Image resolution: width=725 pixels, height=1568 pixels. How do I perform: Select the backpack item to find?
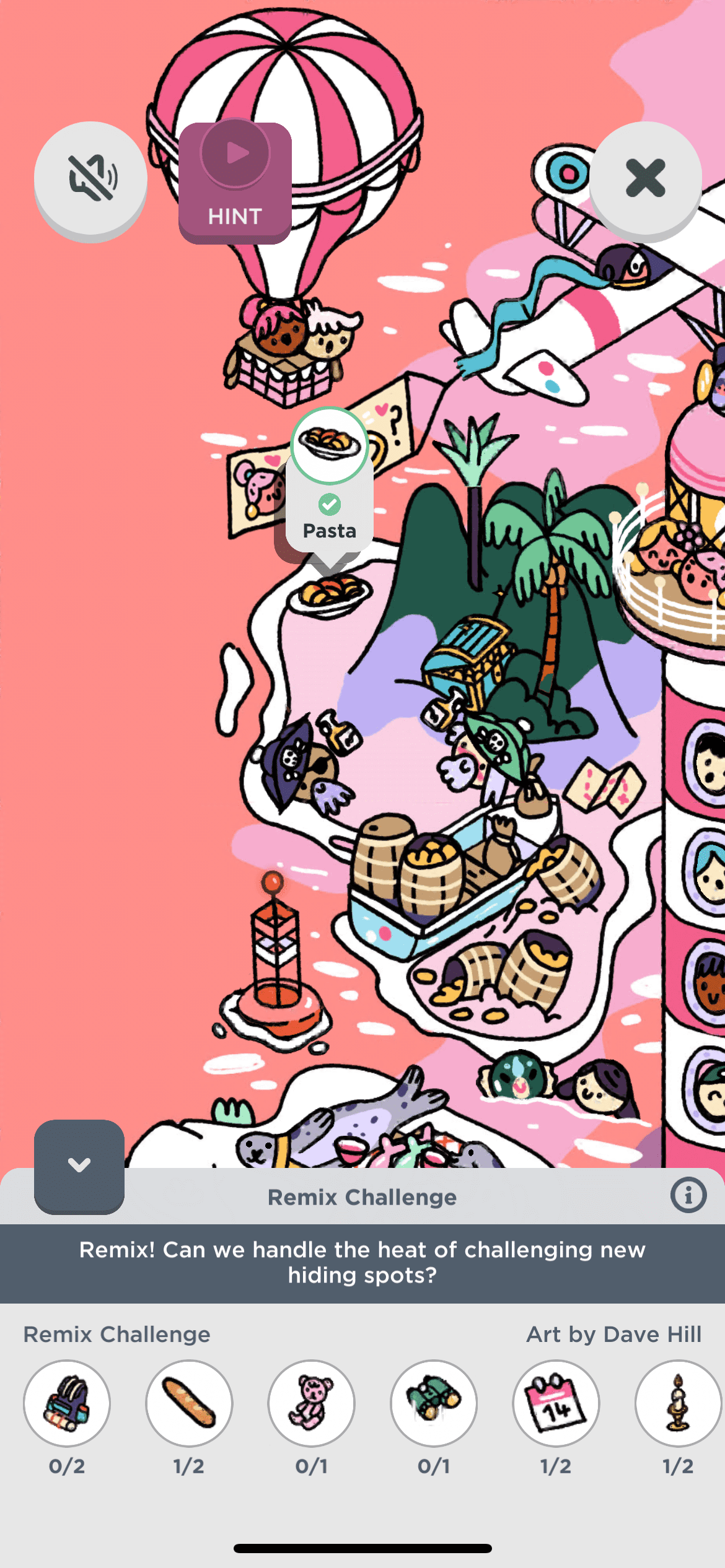(x=67, y=1403)
